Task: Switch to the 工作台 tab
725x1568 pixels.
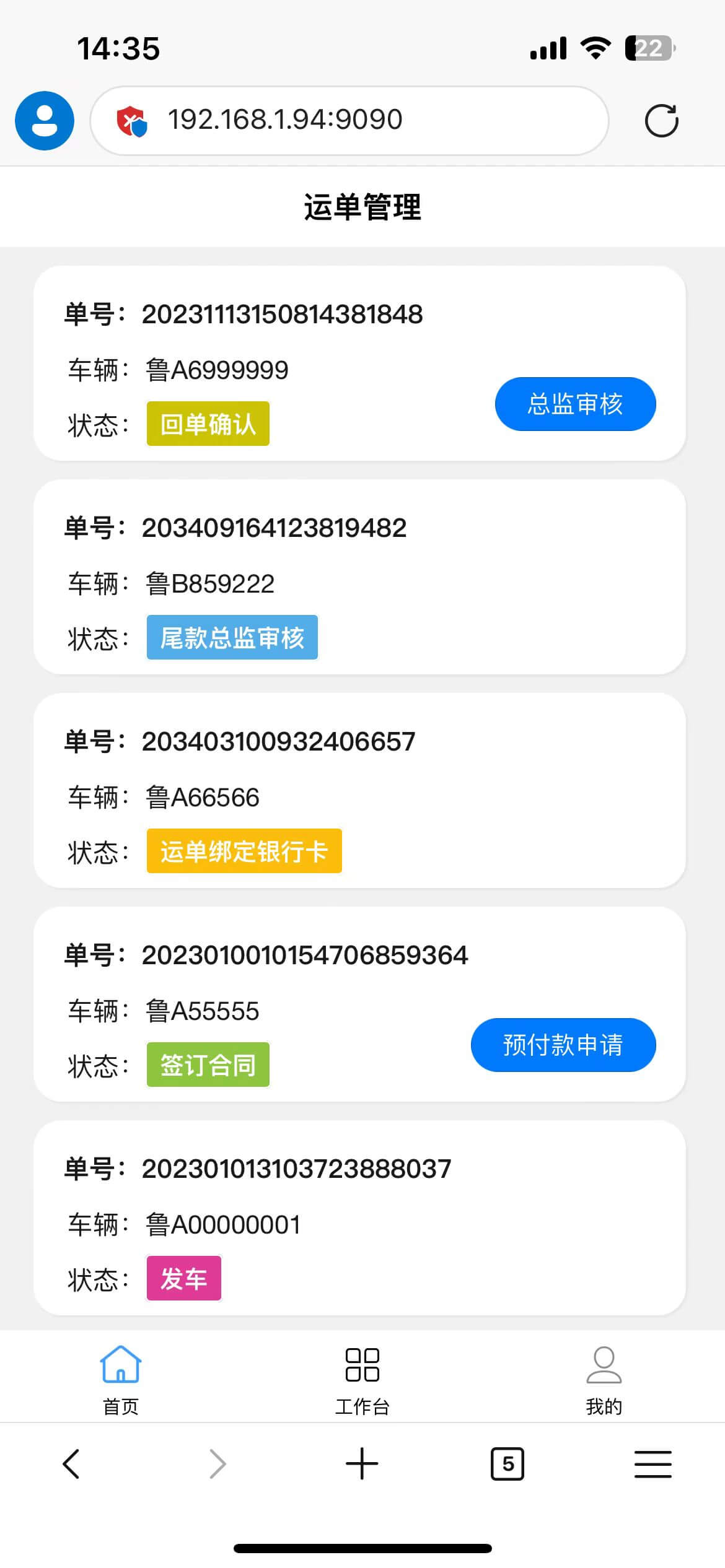Action: tap(362, 1380)
